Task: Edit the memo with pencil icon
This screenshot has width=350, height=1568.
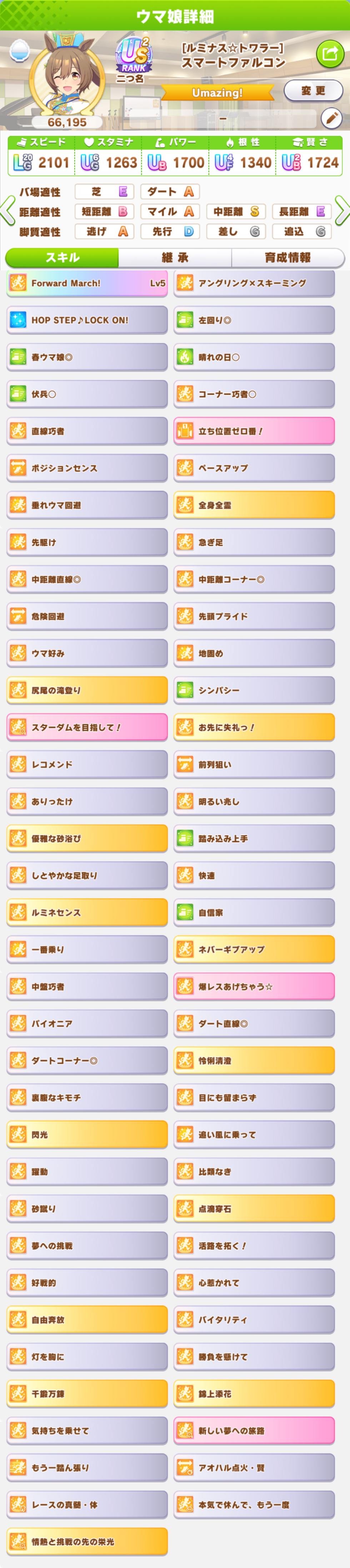Action: point(331,117)
